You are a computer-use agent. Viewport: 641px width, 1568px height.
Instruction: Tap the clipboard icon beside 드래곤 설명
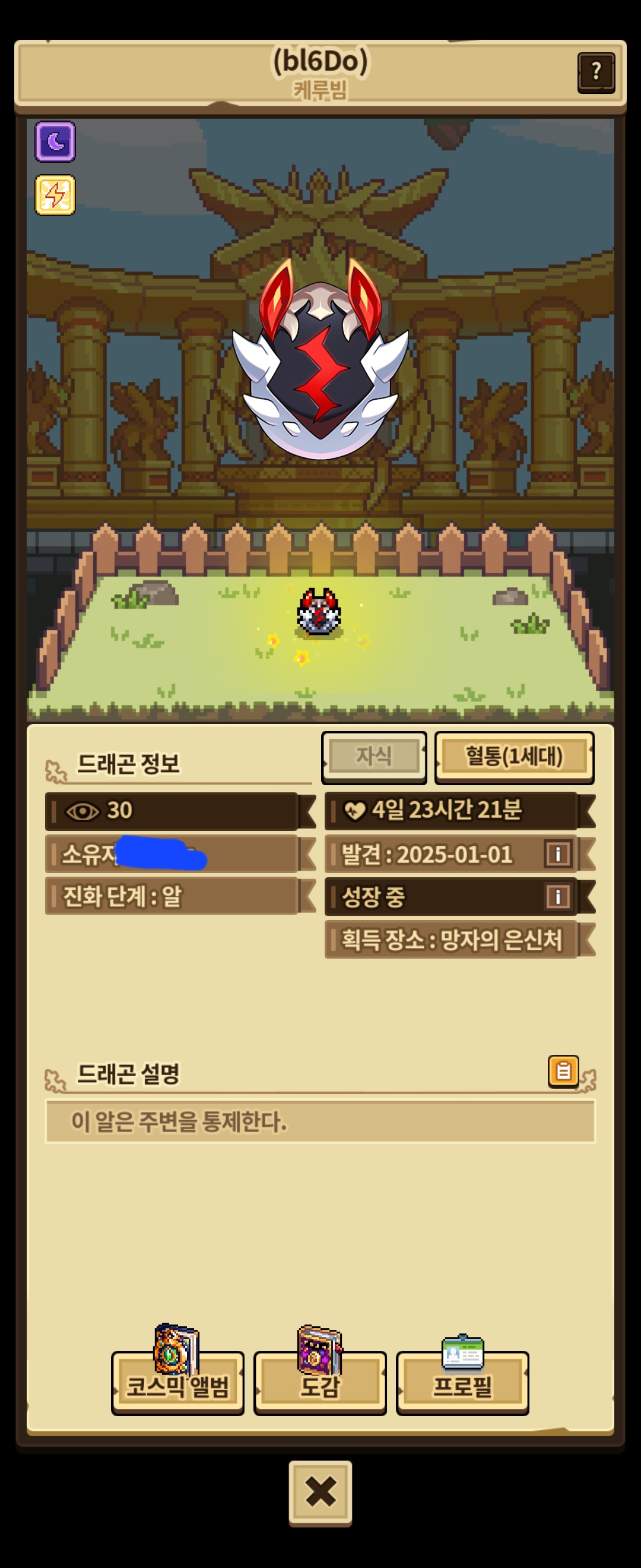tap(563, 1071)
